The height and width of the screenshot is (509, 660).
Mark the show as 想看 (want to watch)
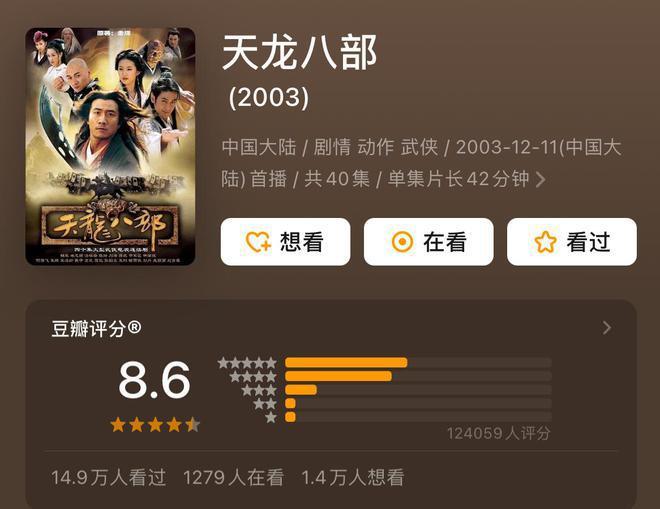click(285, 242)
